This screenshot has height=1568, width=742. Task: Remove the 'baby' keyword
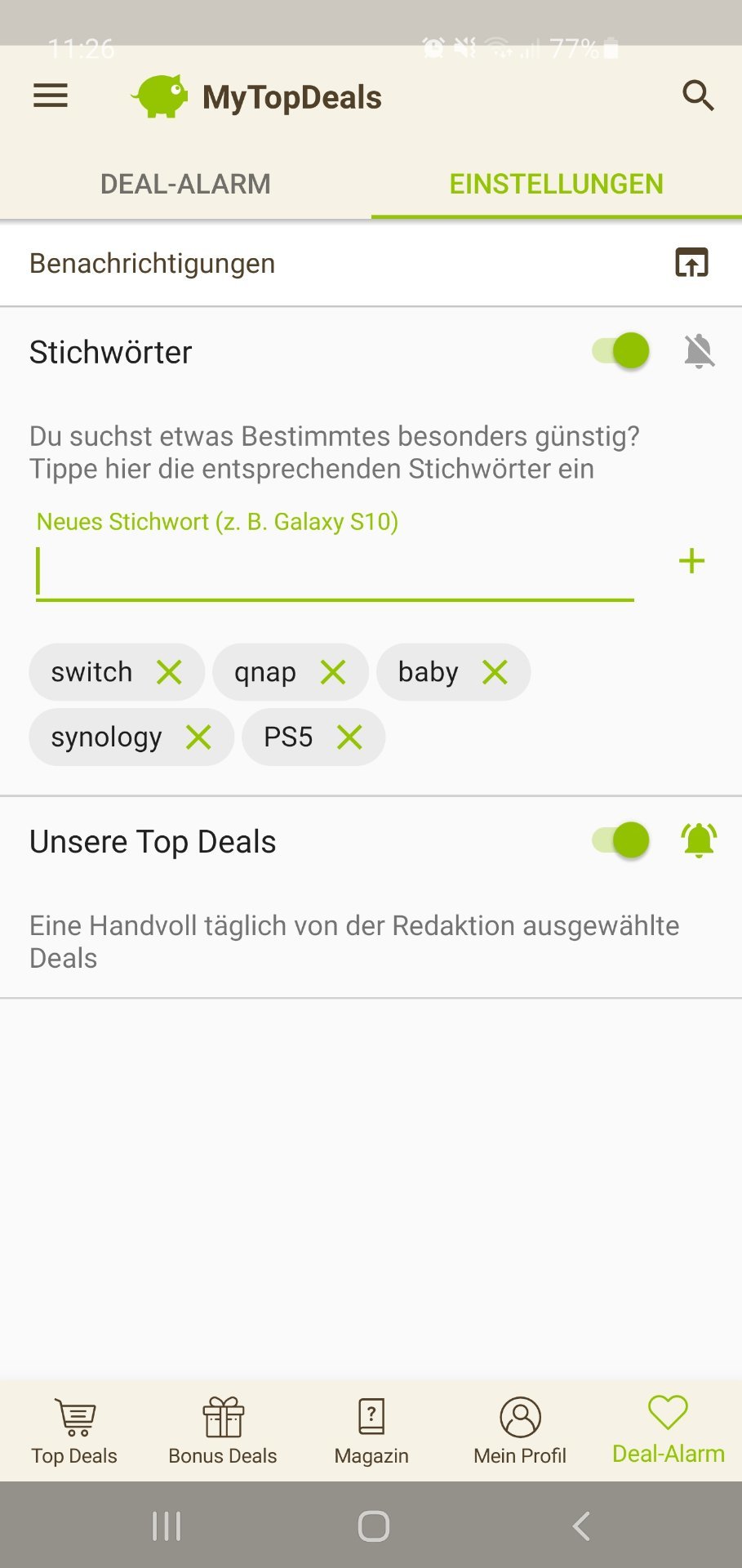coord(495,672)
